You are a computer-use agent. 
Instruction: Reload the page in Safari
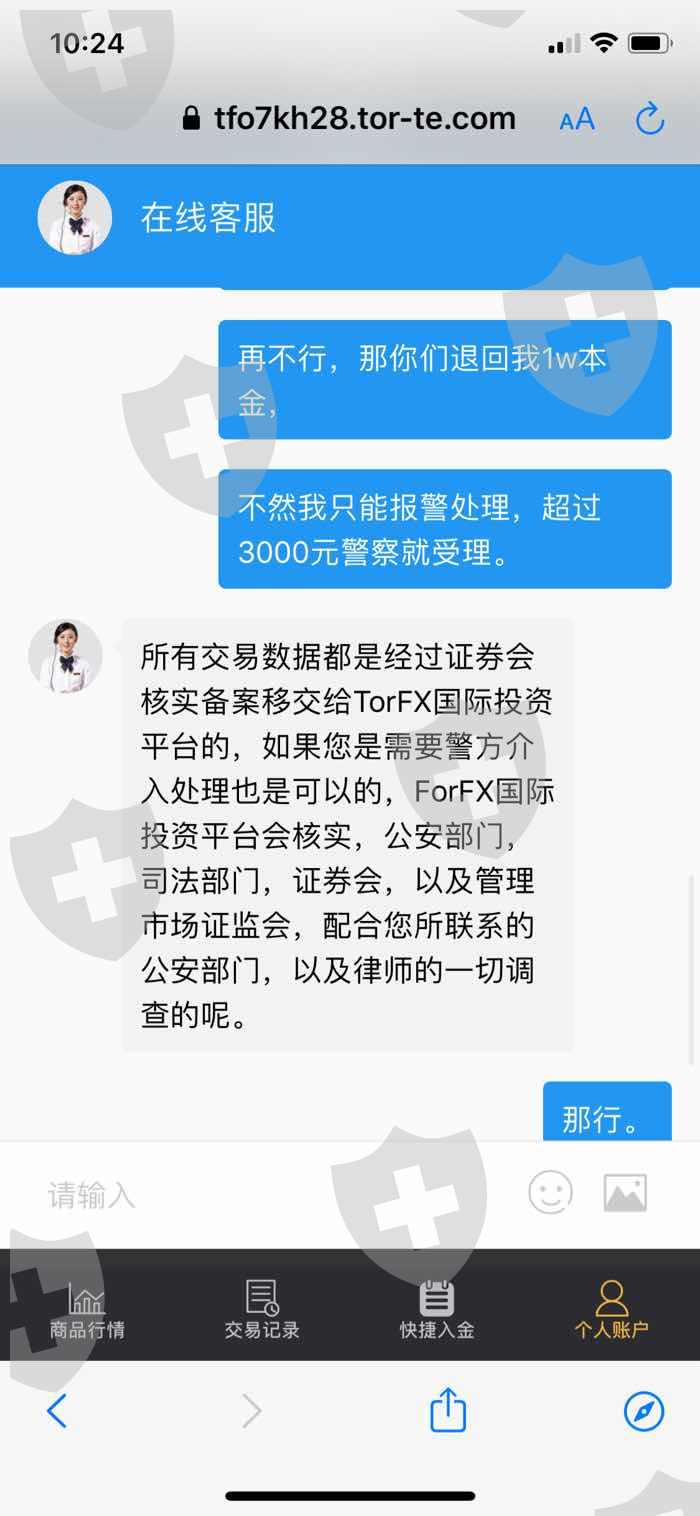click(x=650, y=119)
